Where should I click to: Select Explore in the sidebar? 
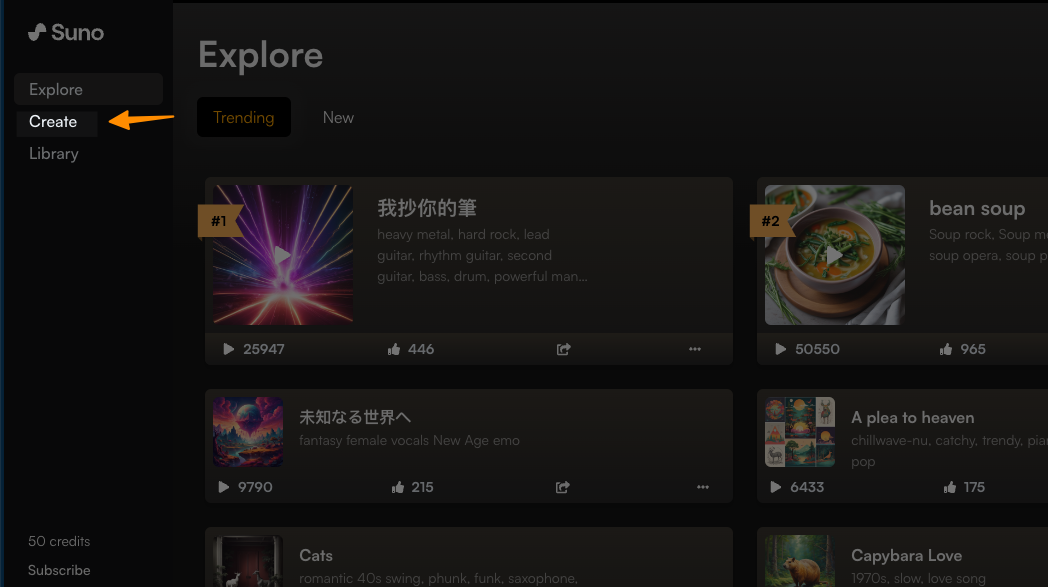tap(56, 90)
